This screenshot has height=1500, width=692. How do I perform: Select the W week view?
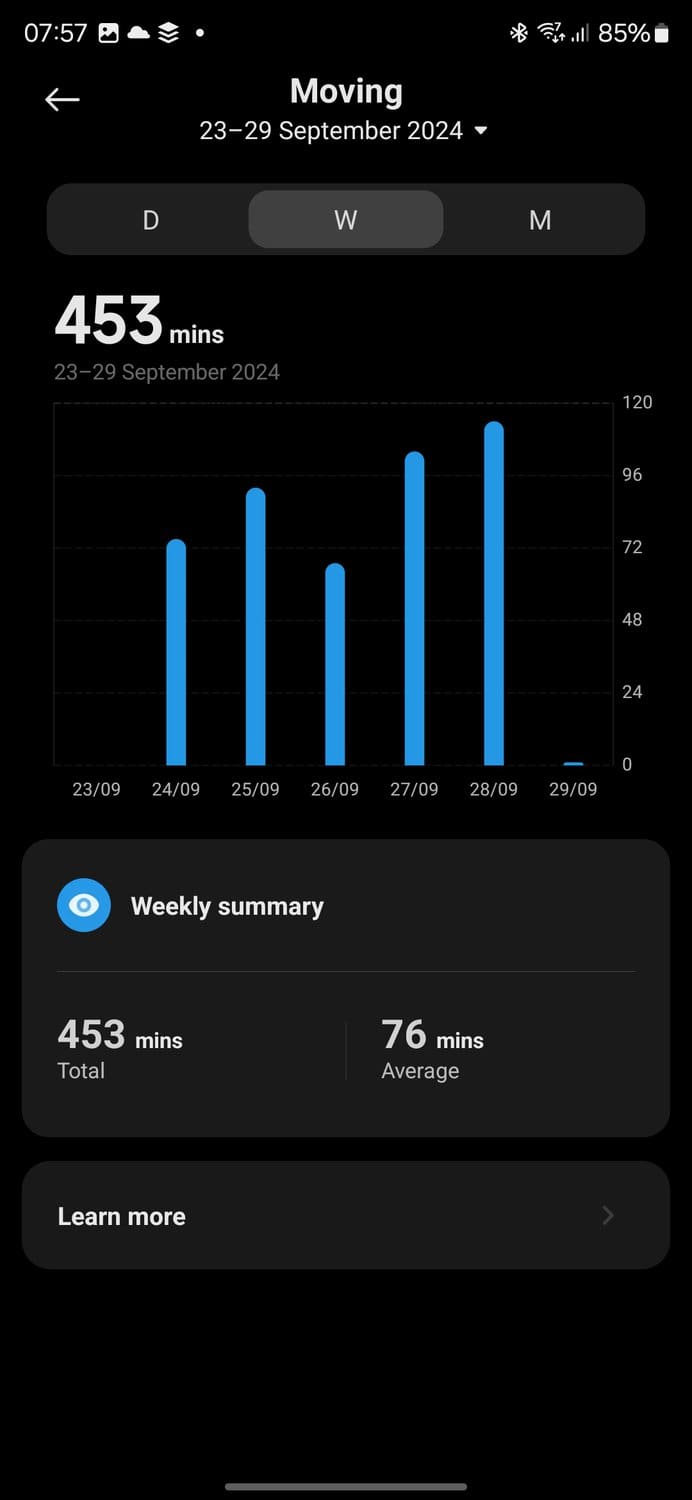[345, 220]
